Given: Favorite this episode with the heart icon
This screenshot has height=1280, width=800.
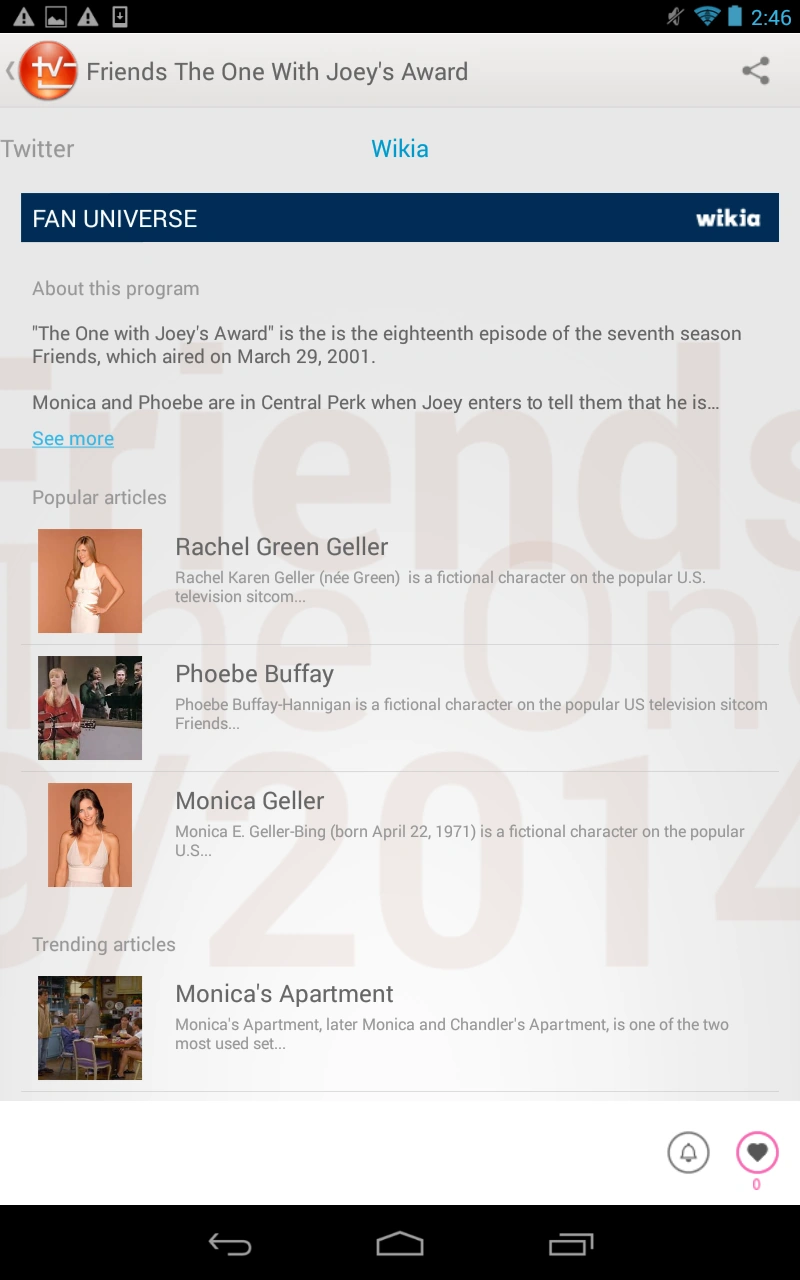Looking at the screenshot, I should click(x=757, y=1153).
